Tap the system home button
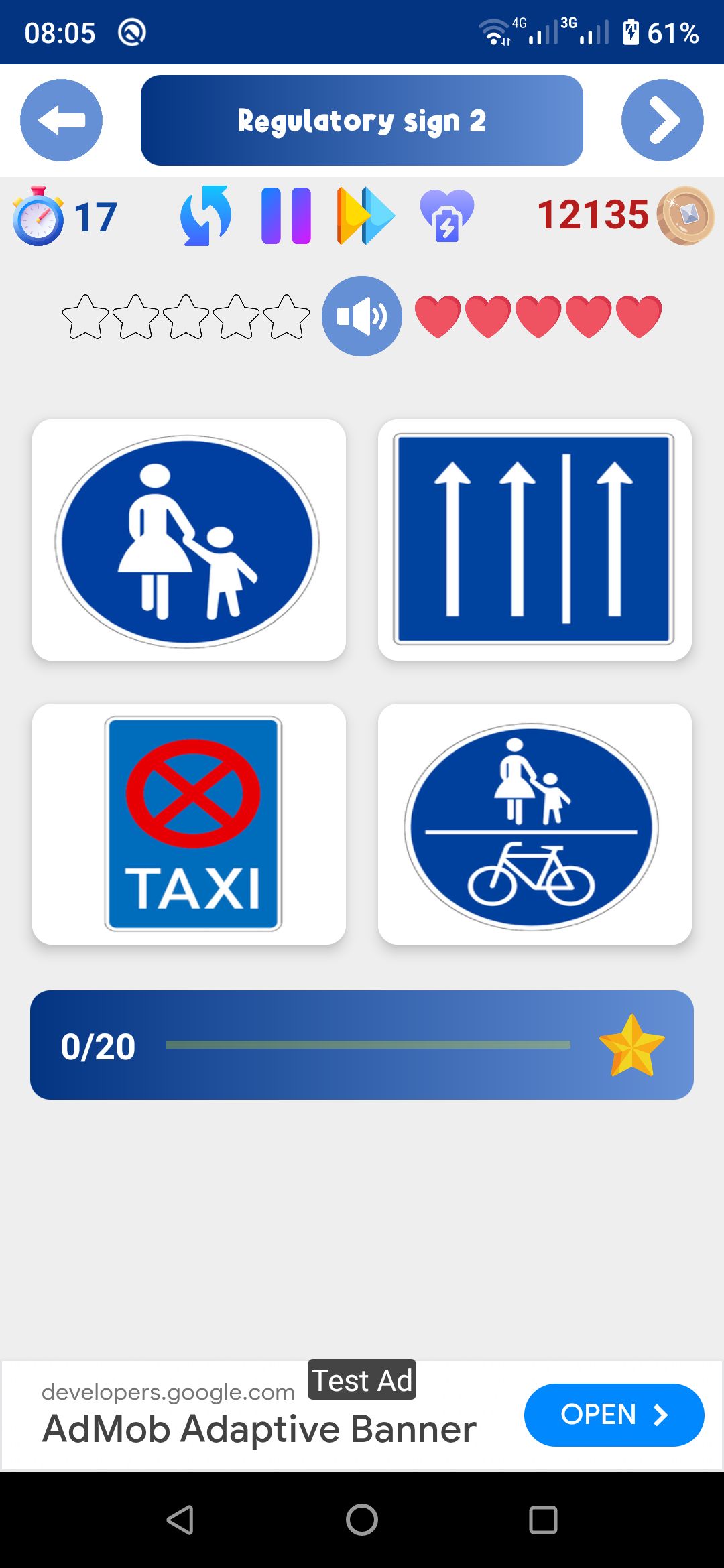The width and height of the screenshot is (724, 1568). (x=362, y=1520)
